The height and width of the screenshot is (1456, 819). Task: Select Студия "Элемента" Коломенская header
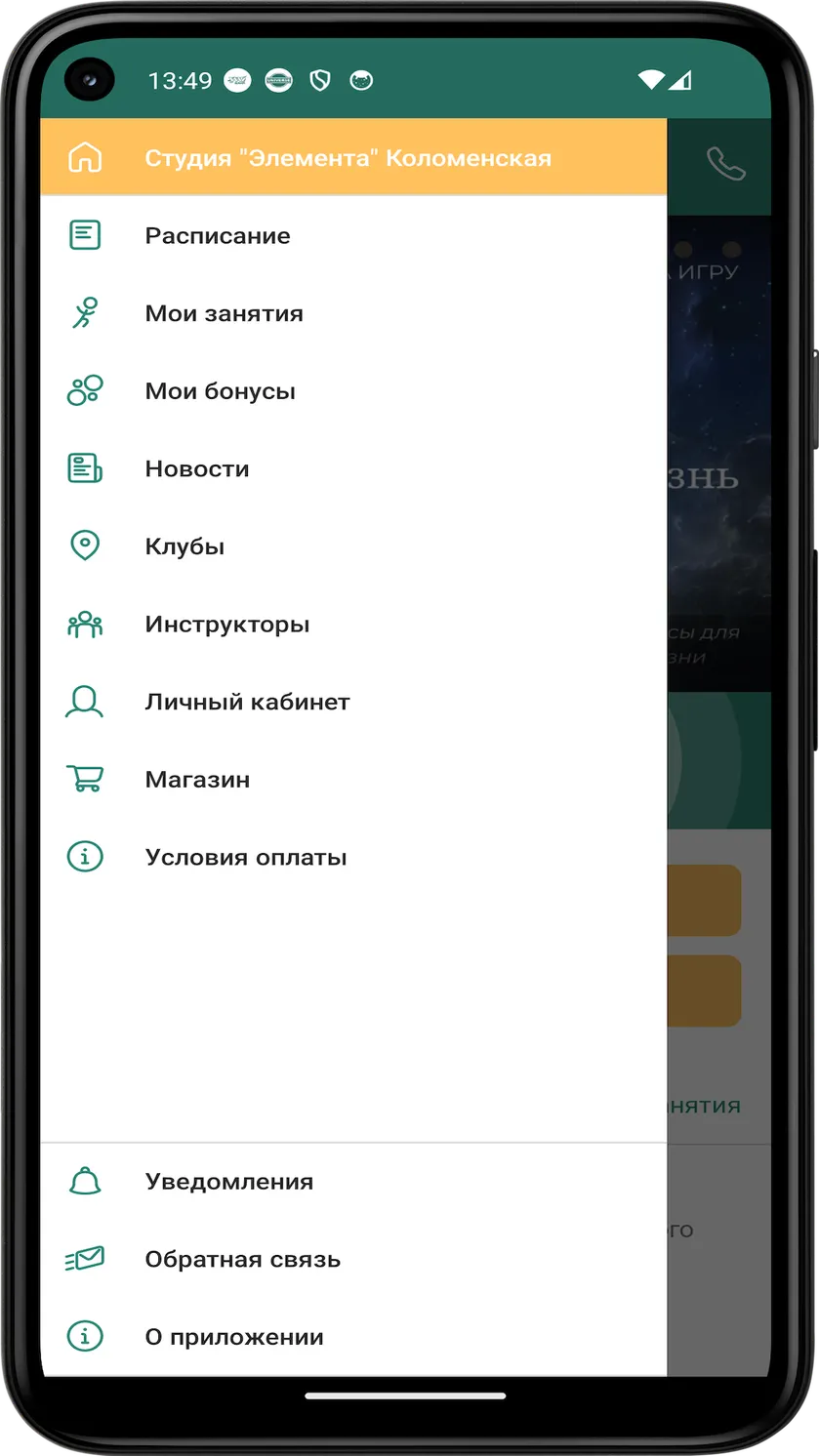point(353,157)
